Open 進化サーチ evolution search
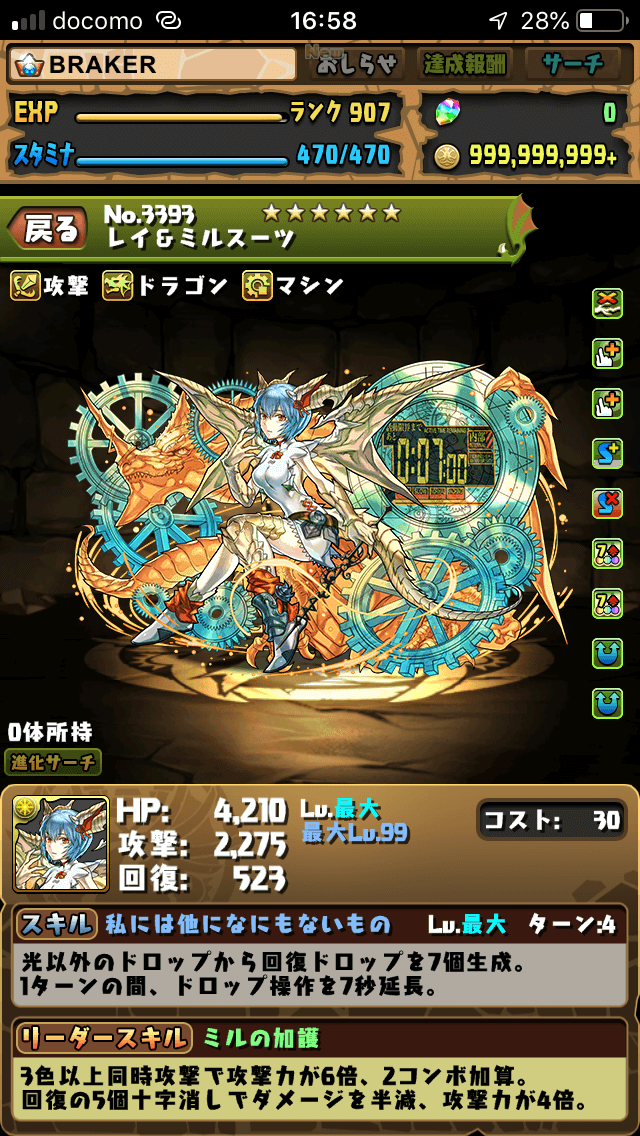640x1136 pixels. [54, 762]
